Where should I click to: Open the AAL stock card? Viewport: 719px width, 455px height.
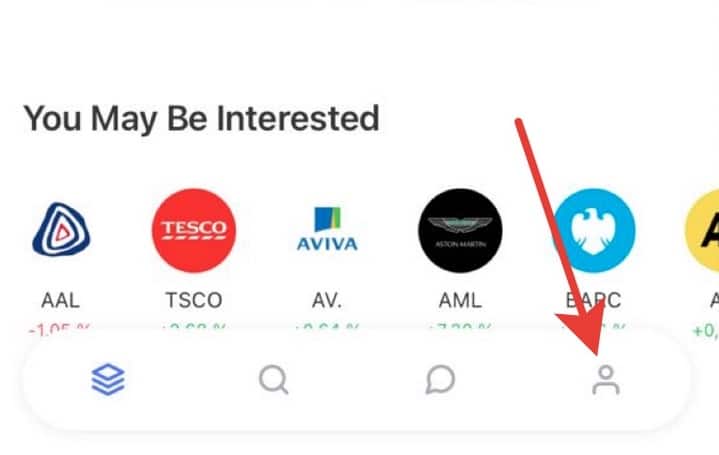[61, 232]
